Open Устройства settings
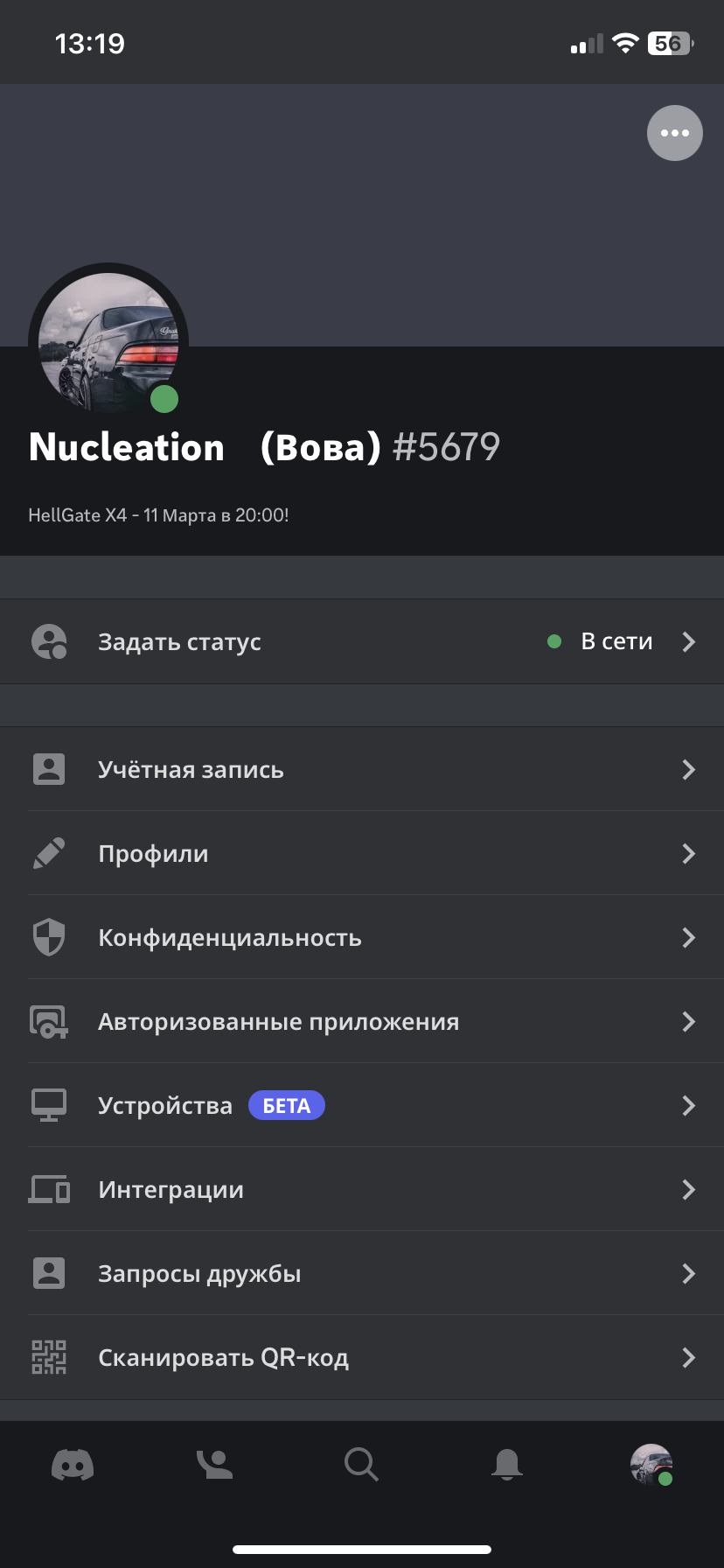Image resolution: width=724 pixels, height=1568 pixels. point(362,1105)
